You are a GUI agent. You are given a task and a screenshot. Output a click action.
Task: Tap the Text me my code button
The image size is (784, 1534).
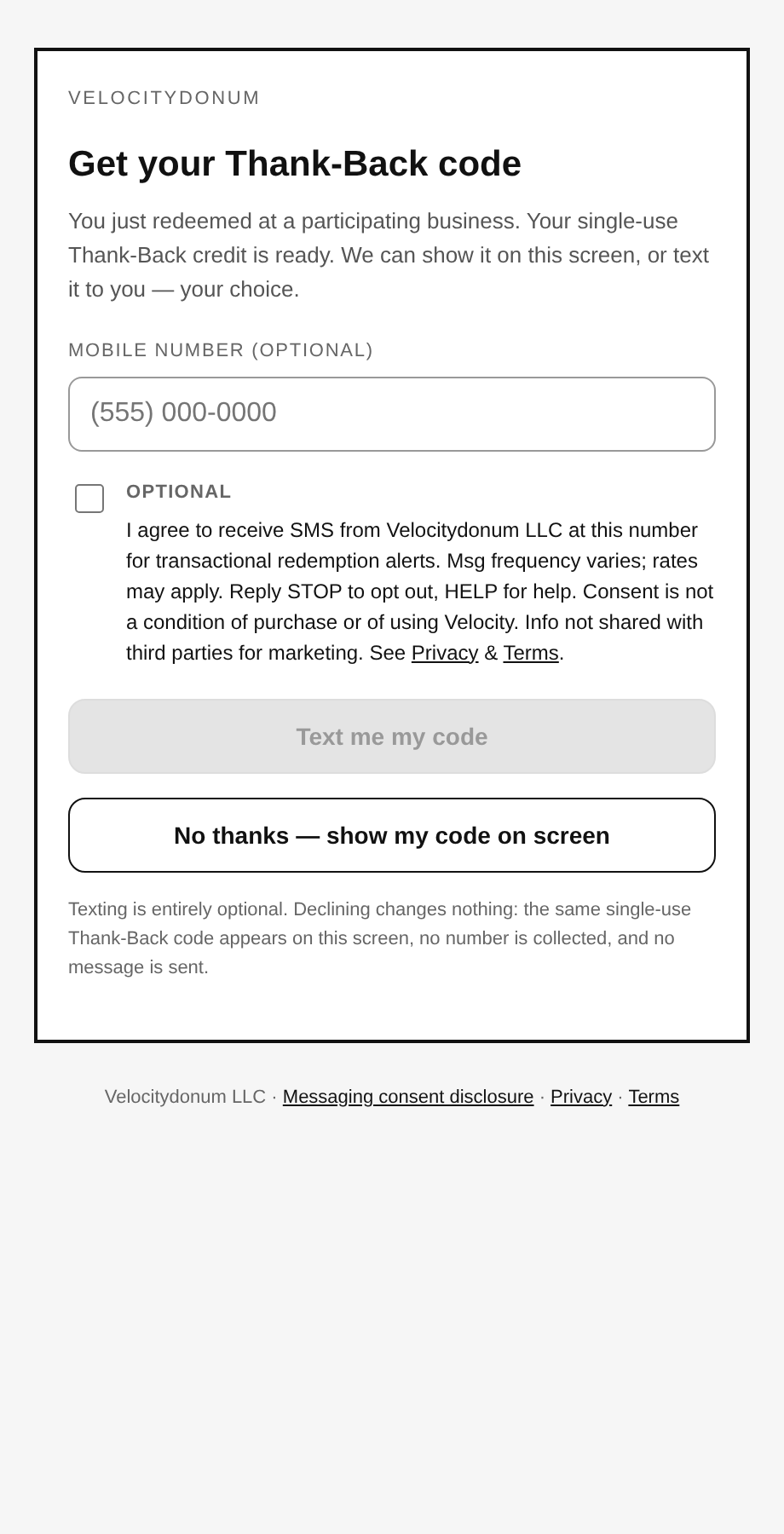392,736
